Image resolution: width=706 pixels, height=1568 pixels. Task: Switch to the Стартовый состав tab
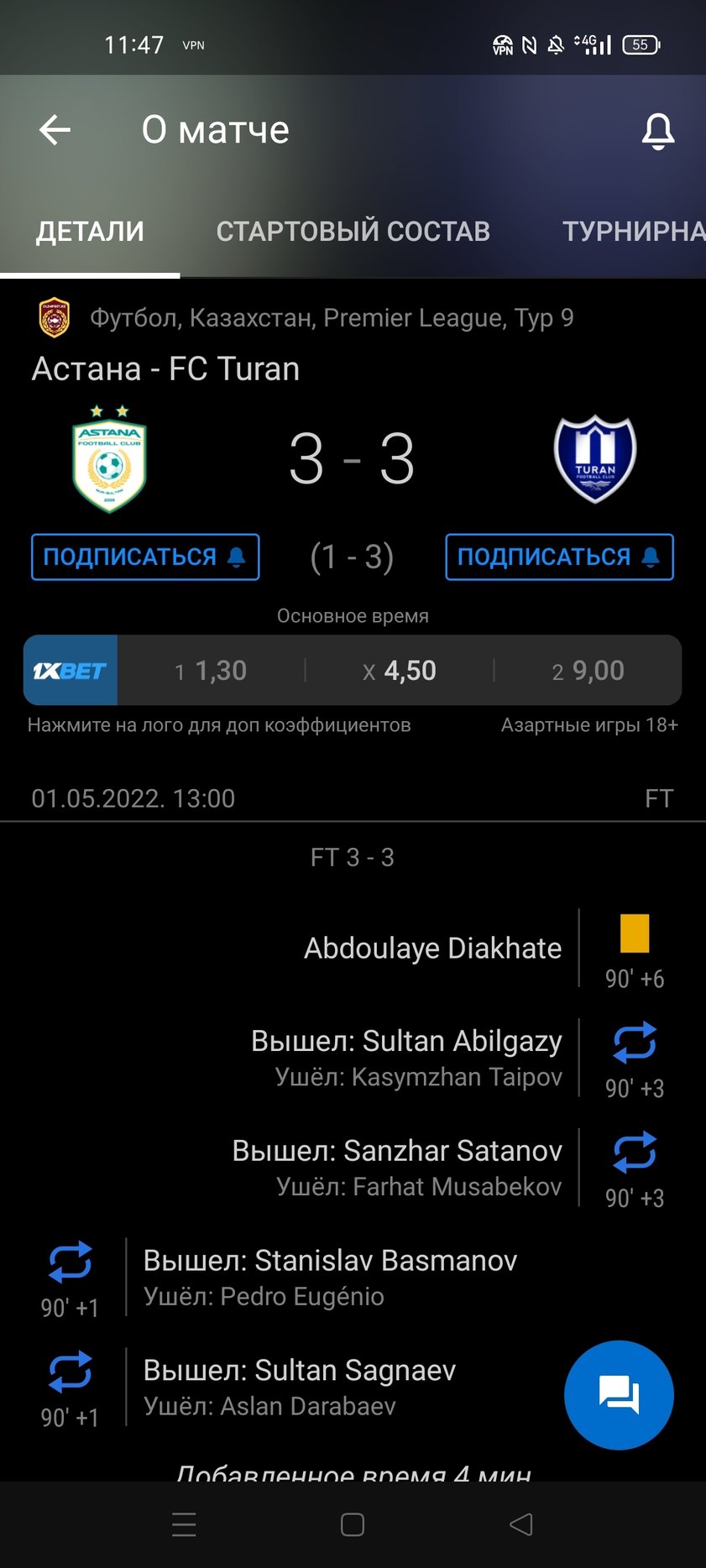pyautogui.click(x=353, y=232)
